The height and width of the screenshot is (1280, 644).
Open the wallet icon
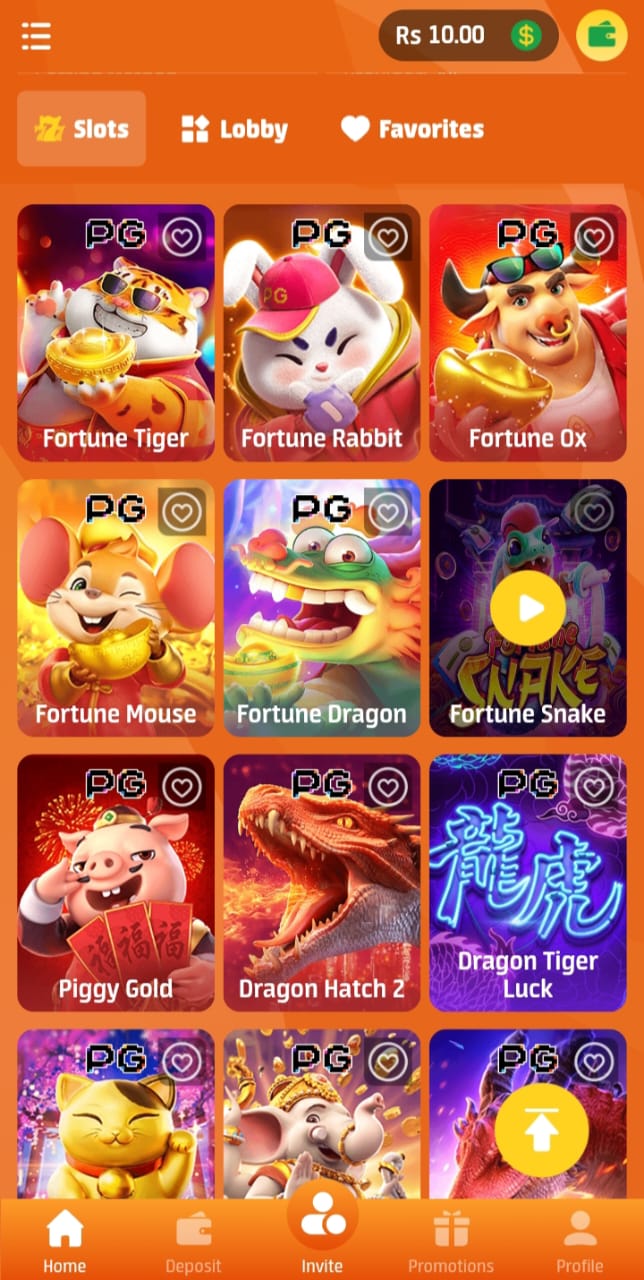point(602,36)
